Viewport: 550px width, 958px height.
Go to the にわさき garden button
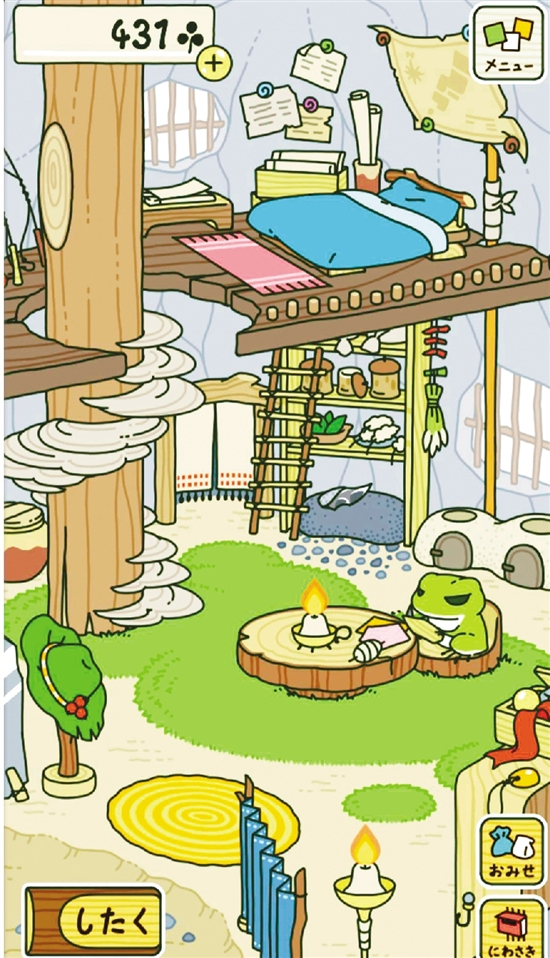(513, 927)
